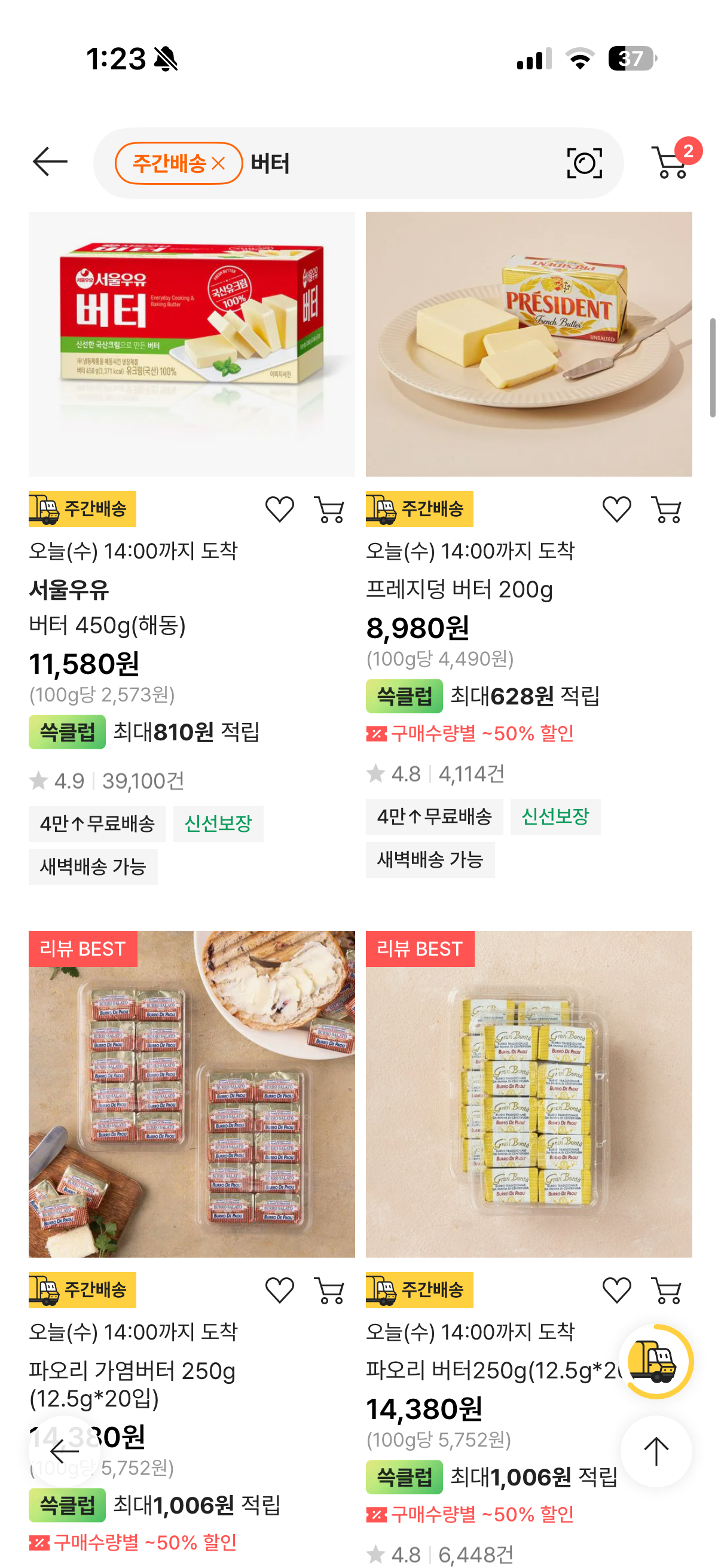The width and height of the screenshot is (721, 1568).
Task: Tap the floating back arrow button
Action: tap(65, 1451)
